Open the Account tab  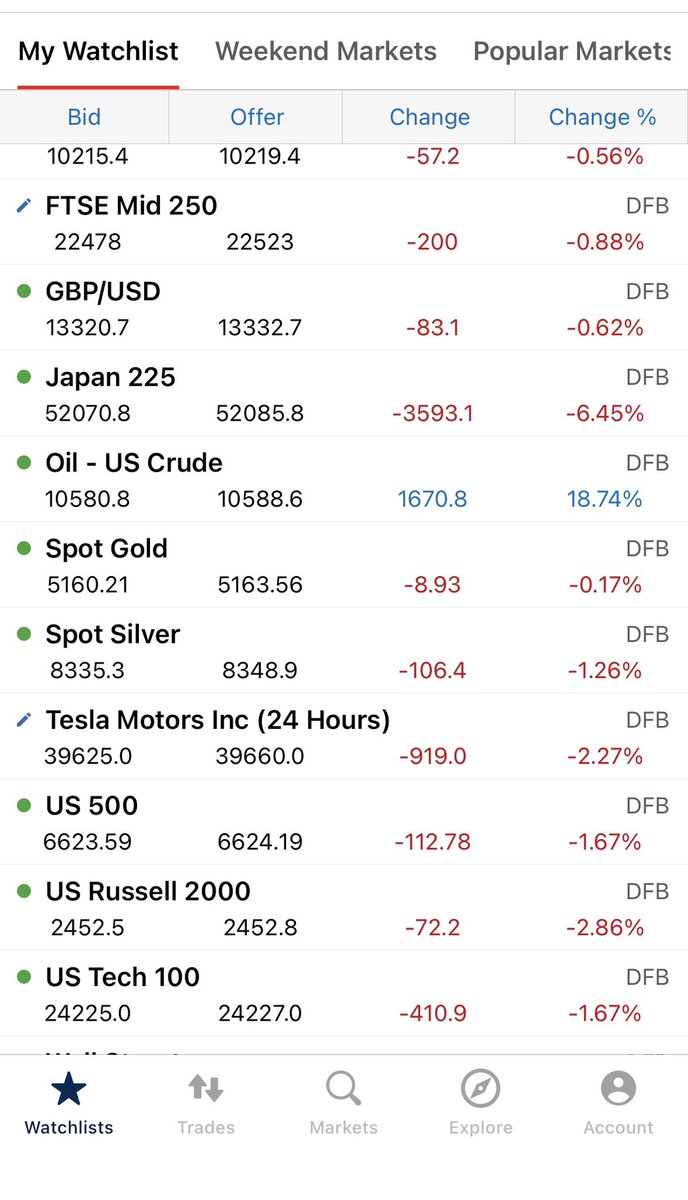click(x=618, y=1102)
